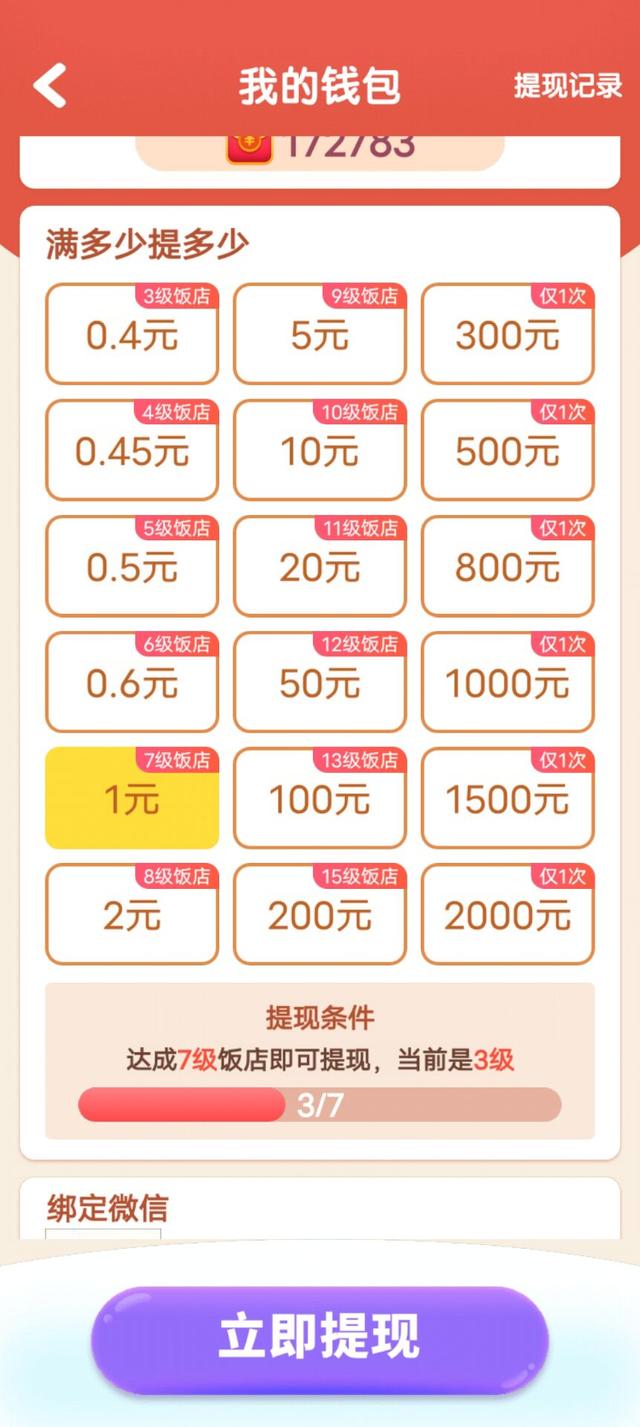Select 0.6元 for 6级饭店
The width and height of the screenshot is (640, 1427).
[132, 683]
